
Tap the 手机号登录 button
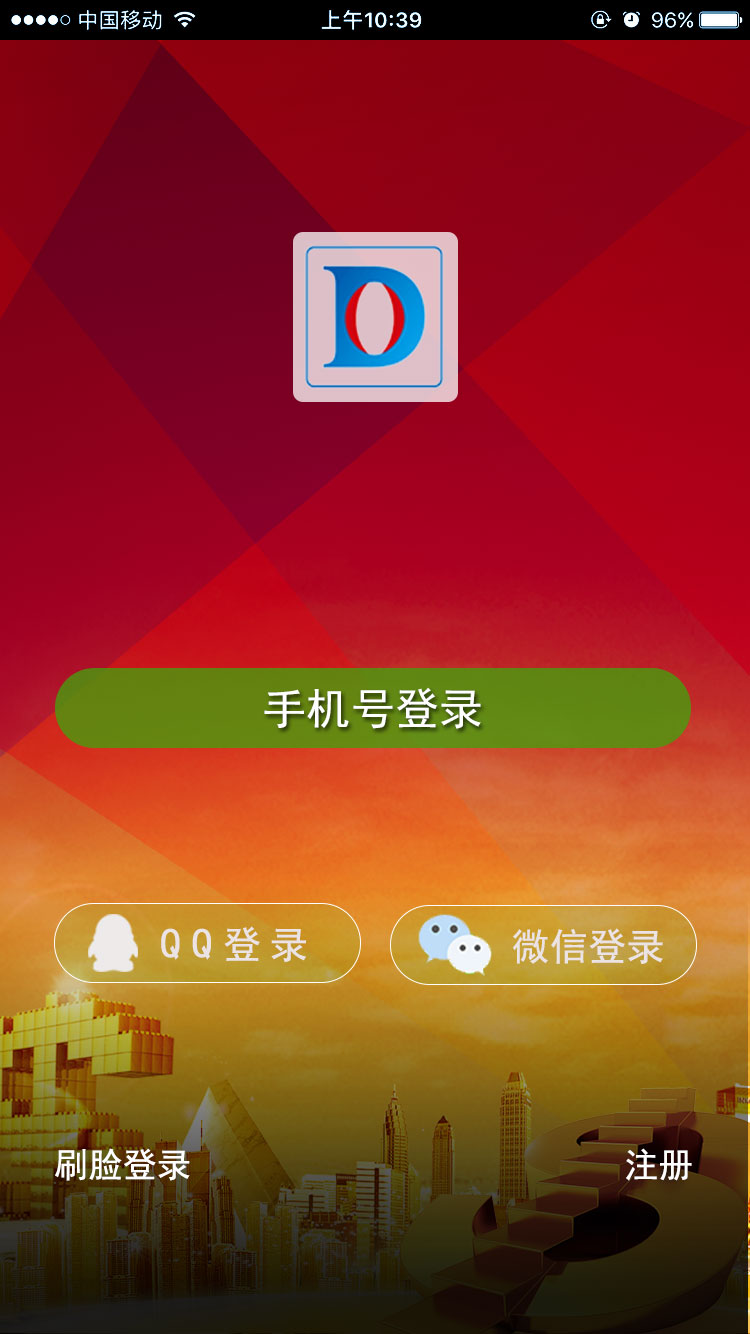click(x=373, y=708)
